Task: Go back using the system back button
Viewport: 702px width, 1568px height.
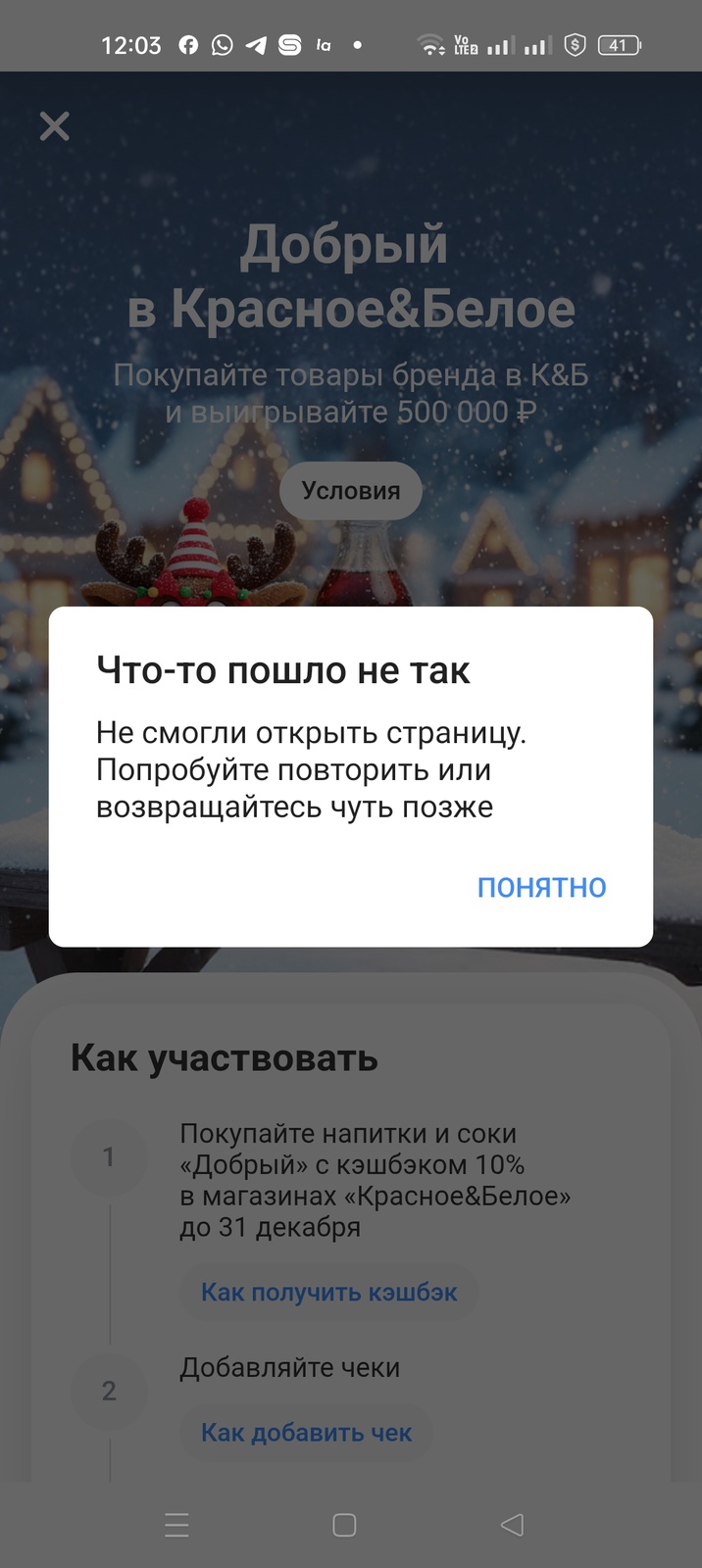Action: click(x=512, y=1525)
